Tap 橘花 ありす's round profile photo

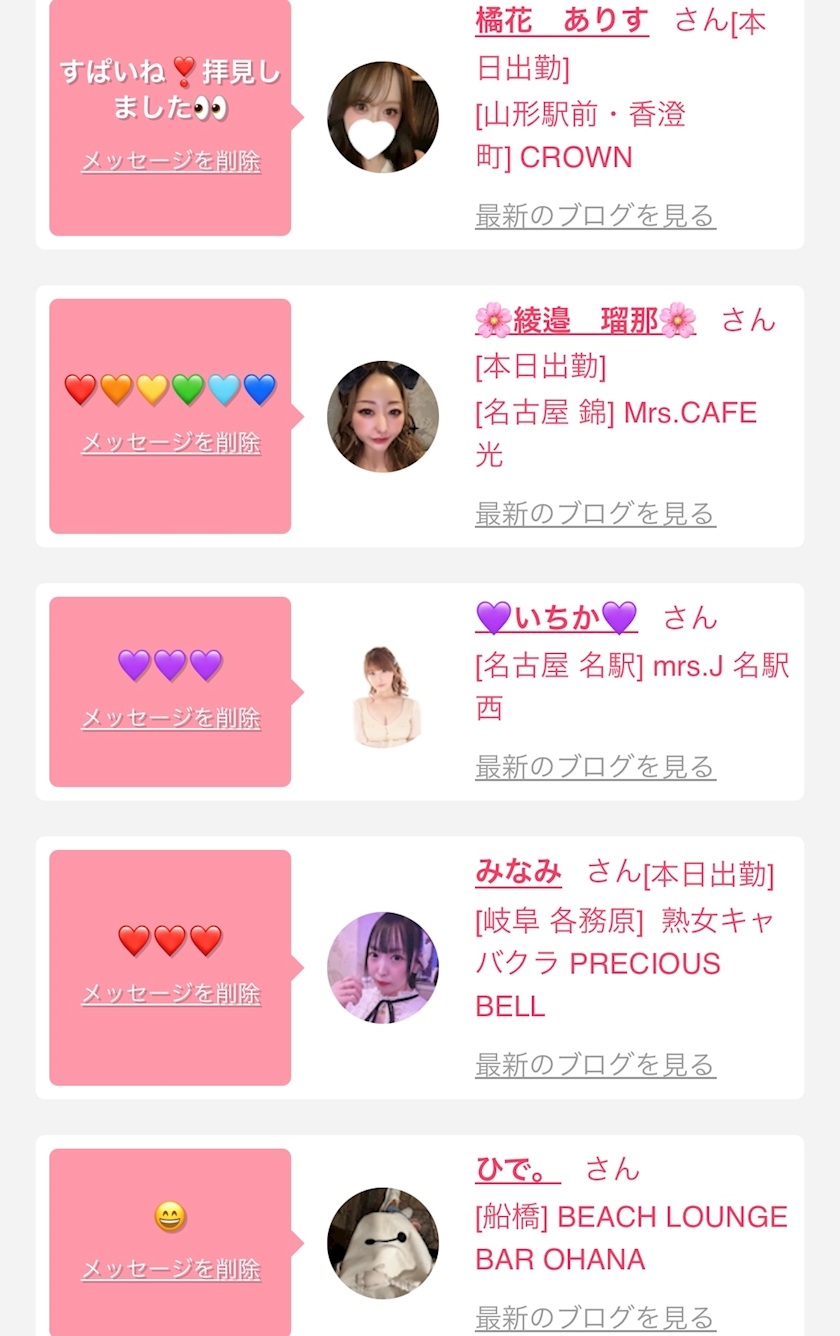[383, 117]
